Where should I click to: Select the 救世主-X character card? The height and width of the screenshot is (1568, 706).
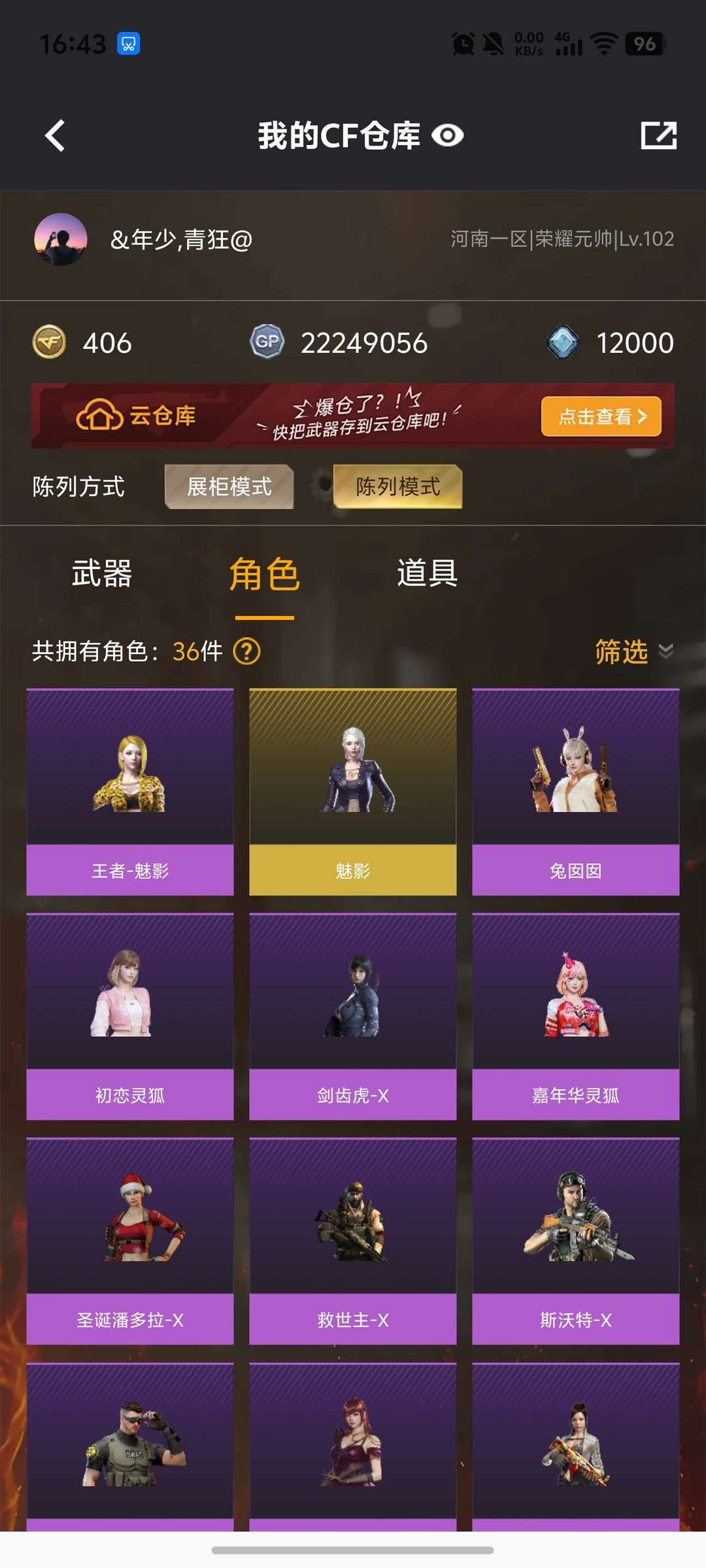pos(353,1241)
